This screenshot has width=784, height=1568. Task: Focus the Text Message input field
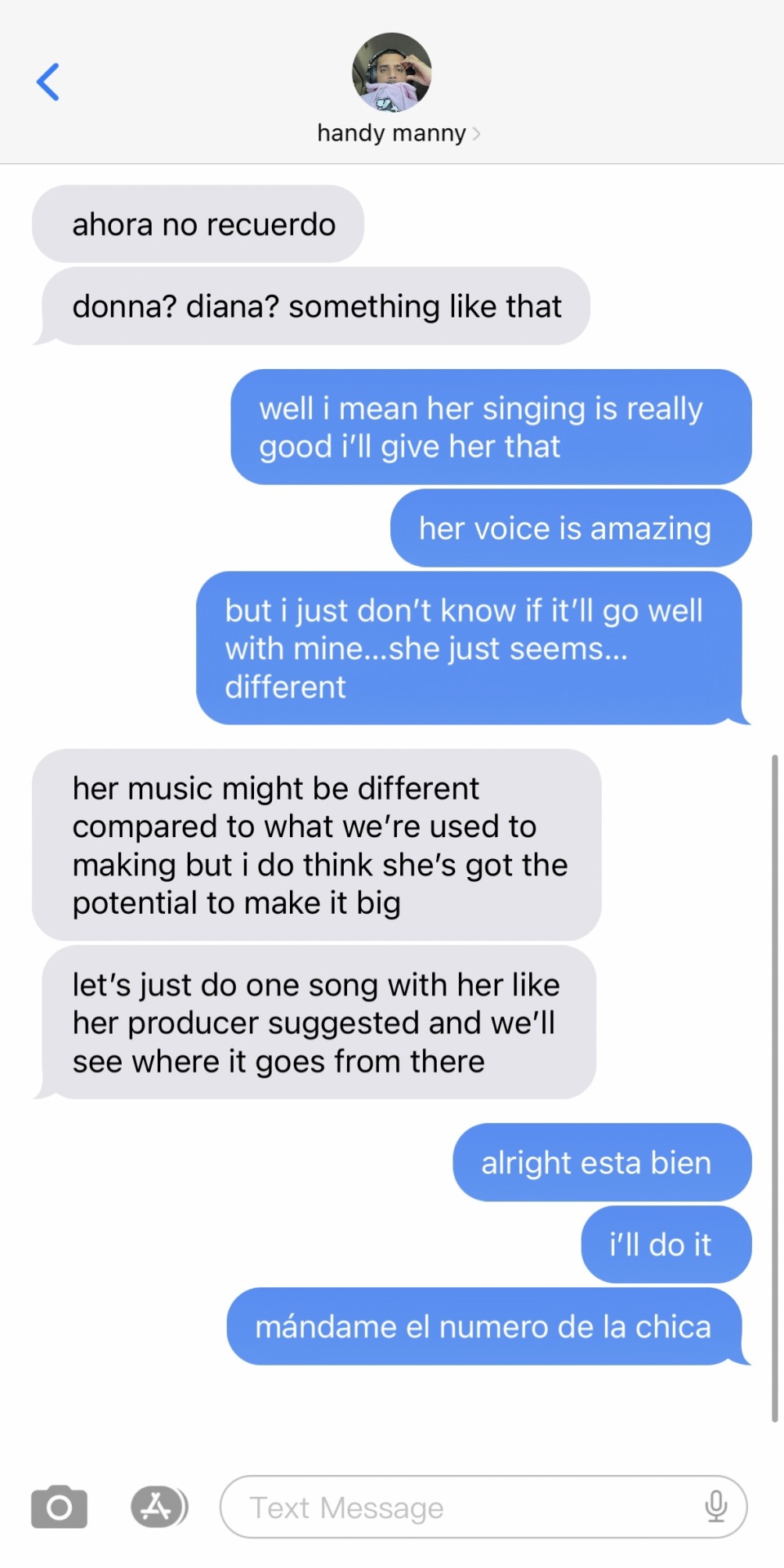pos(457,1507)
